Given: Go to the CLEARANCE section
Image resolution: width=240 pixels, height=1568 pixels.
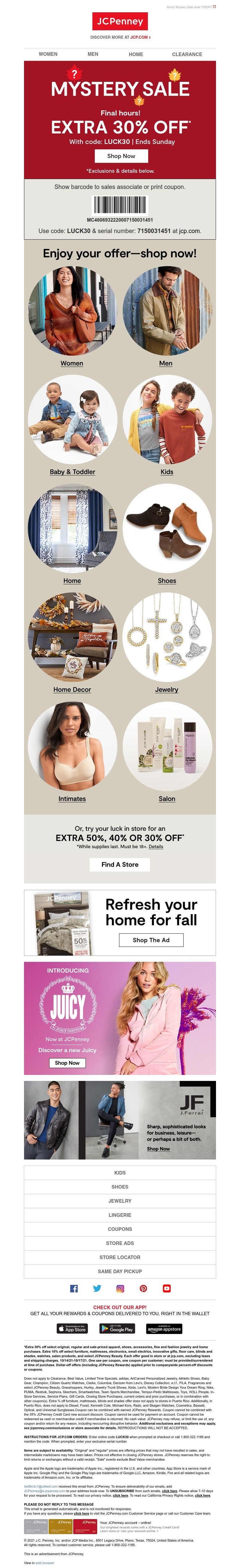Looking at the screenshot, I should (x=186, y=54).
